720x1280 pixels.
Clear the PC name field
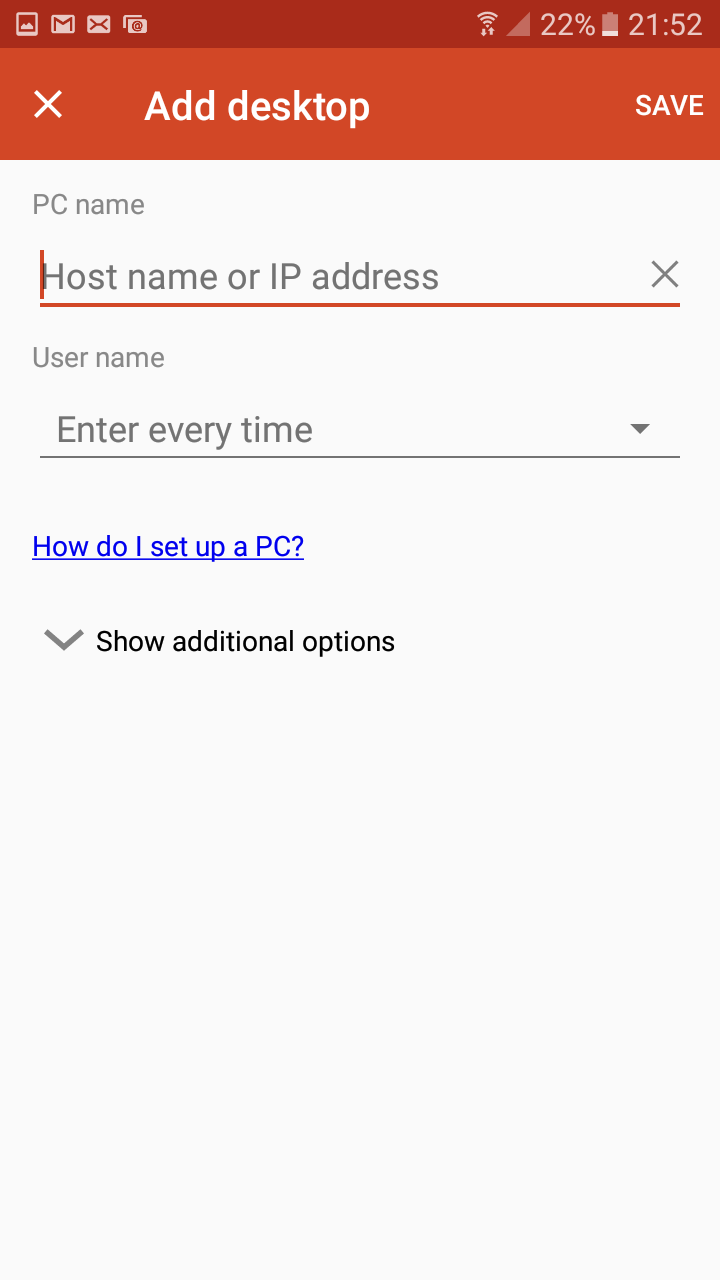tap(665, 274)
